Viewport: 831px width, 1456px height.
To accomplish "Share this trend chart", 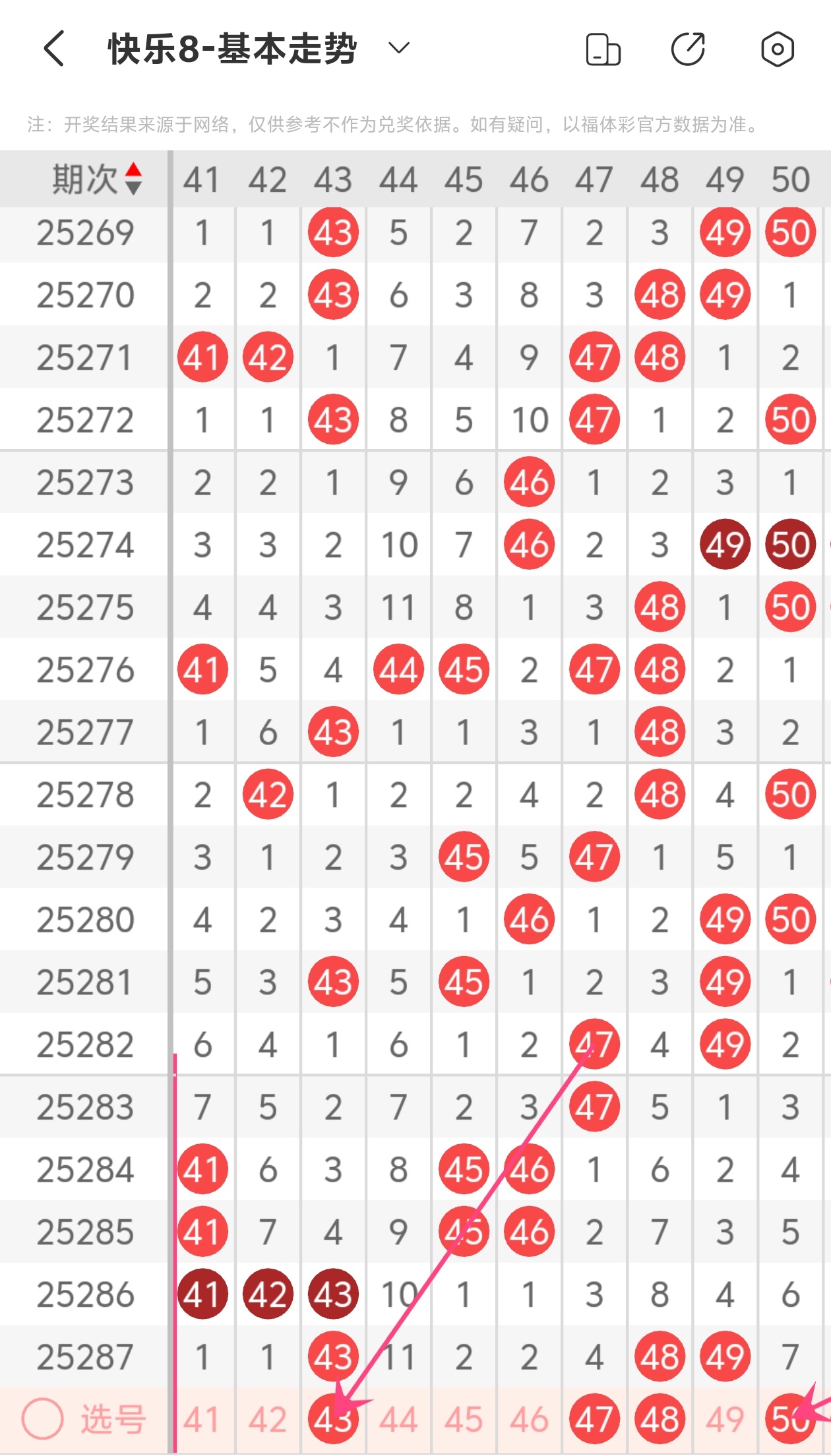I will click(x=688, y=49).
